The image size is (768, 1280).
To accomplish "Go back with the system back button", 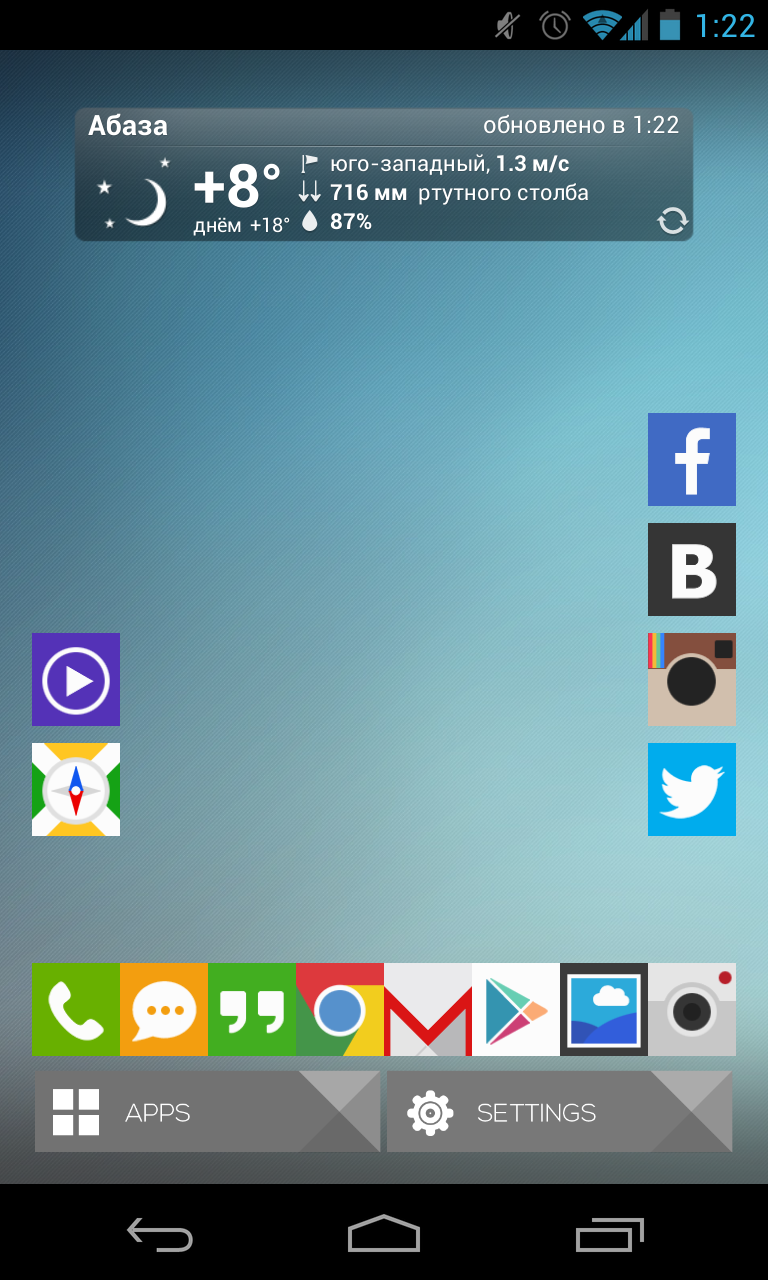I will [160, 1234].
